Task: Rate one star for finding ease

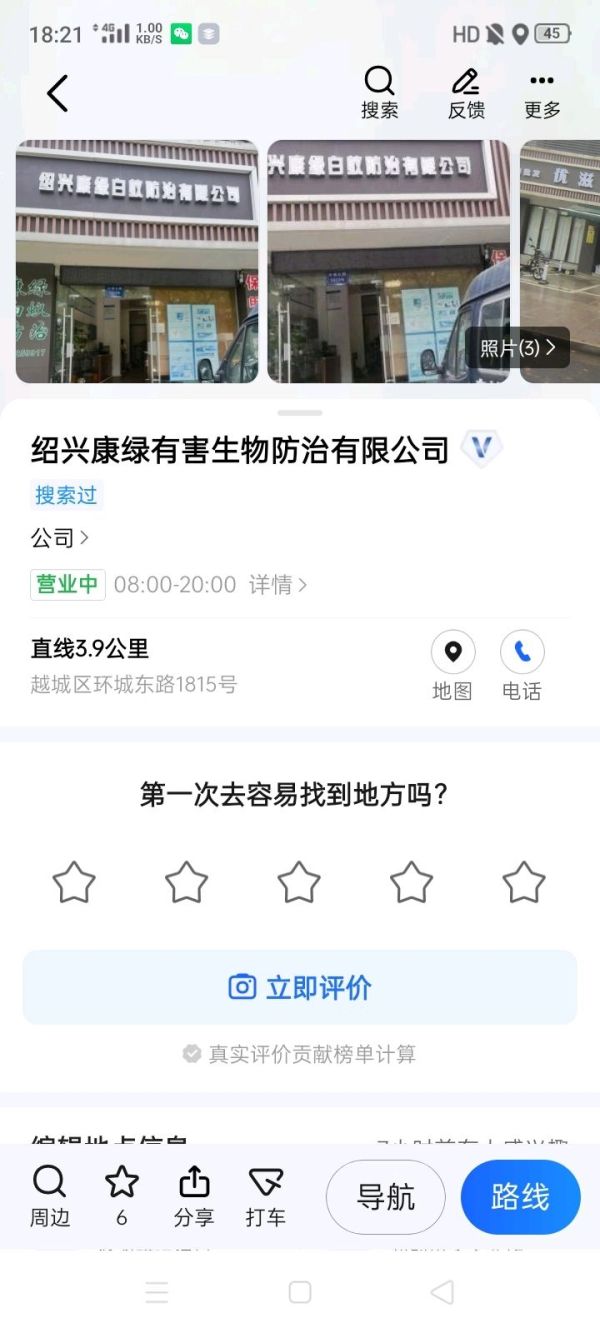Action: click(x=74, y=883)
